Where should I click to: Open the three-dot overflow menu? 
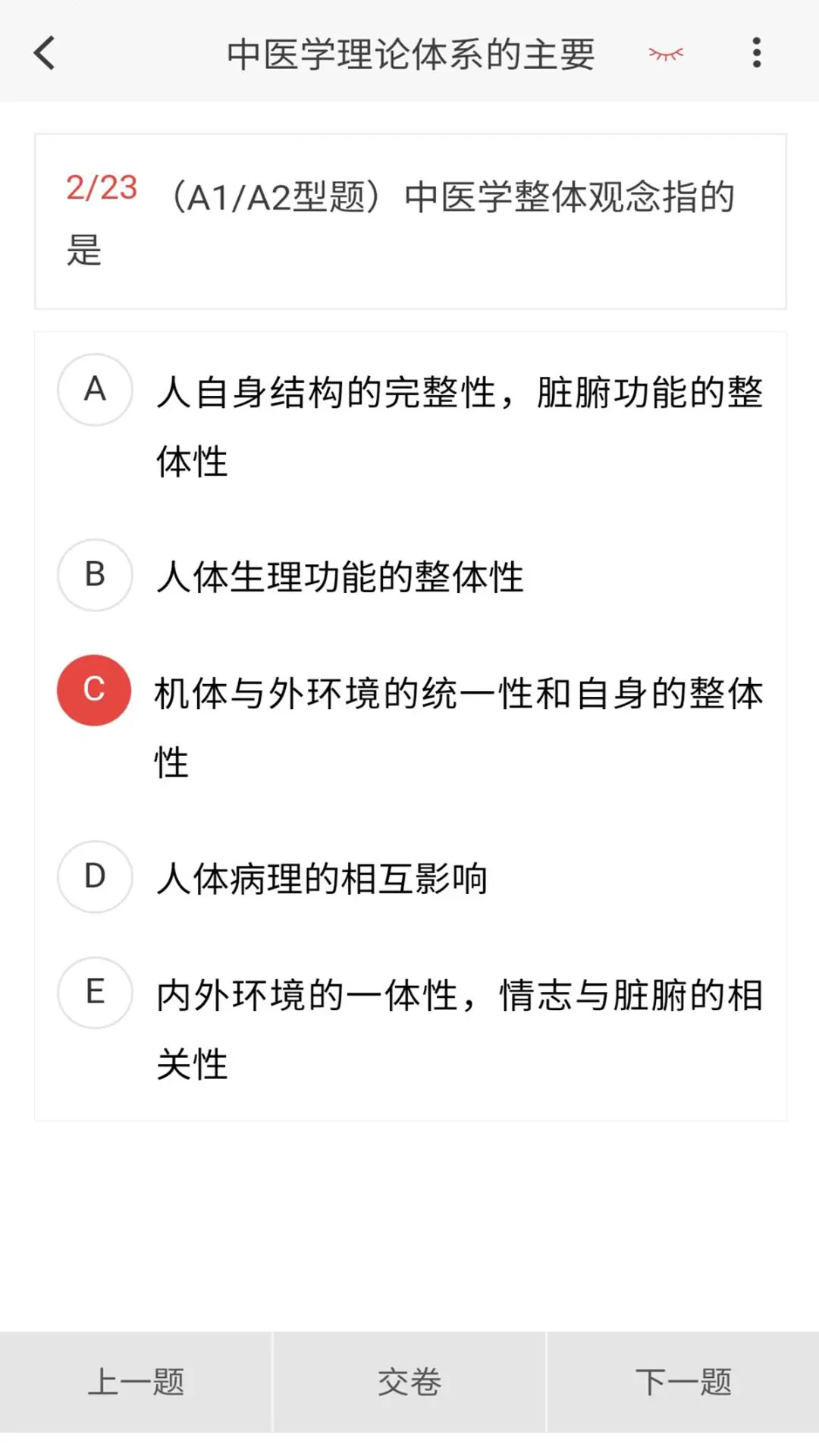[x=756, y=53]
